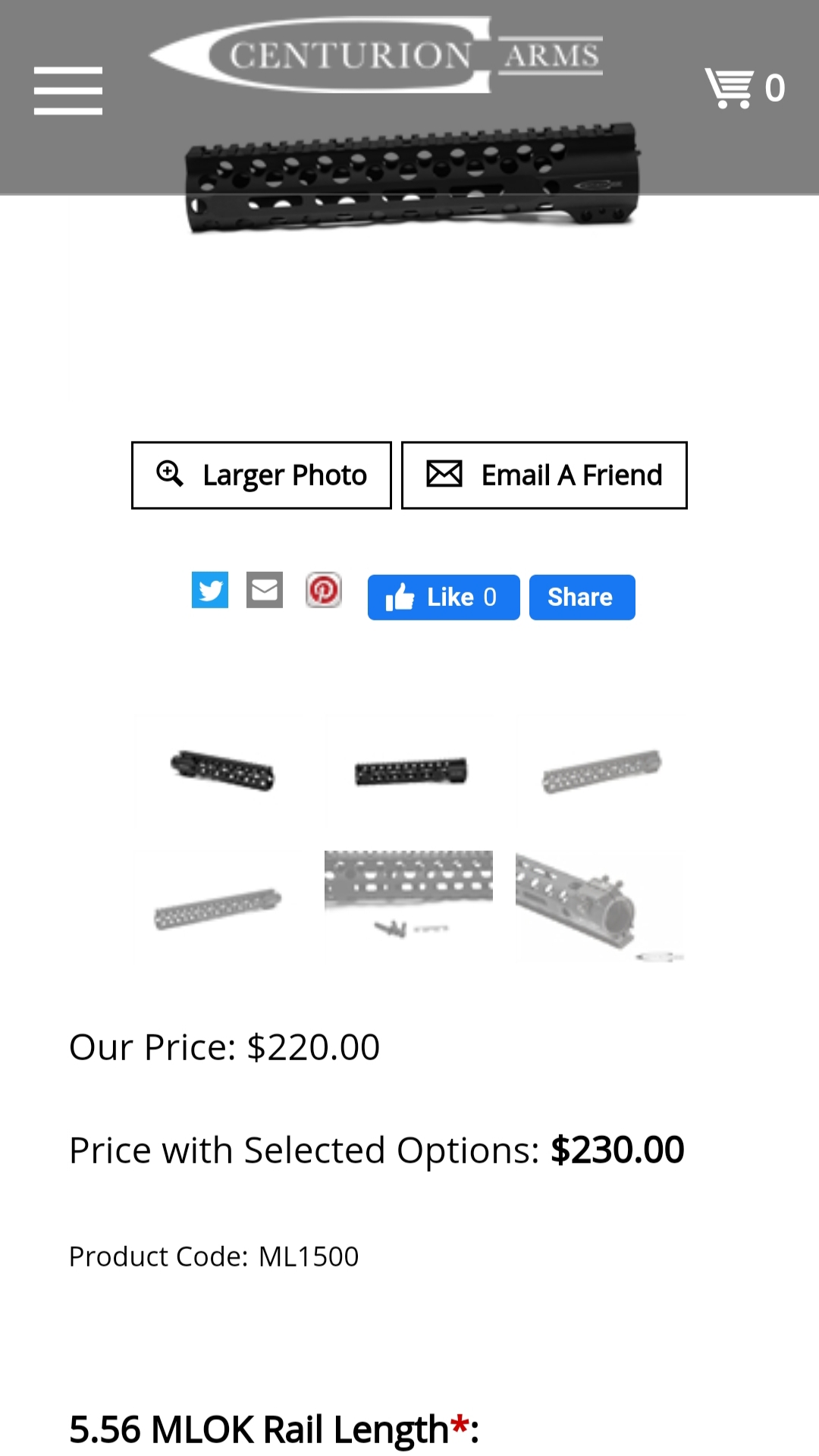Open the hamburger menu
The image size is (819, 1456).
tap(68, 90)
